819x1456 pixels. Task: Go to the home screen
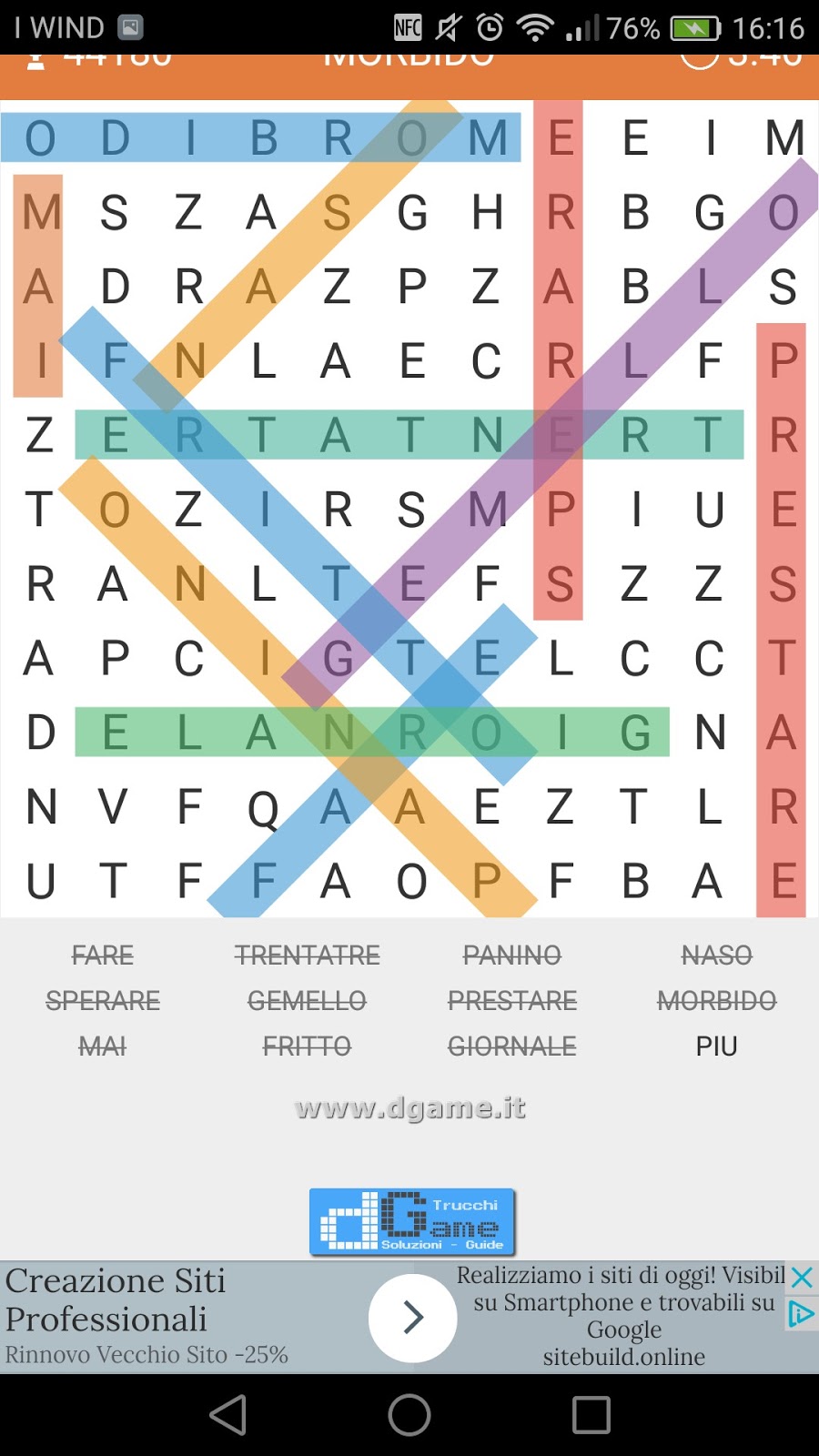409,1415
